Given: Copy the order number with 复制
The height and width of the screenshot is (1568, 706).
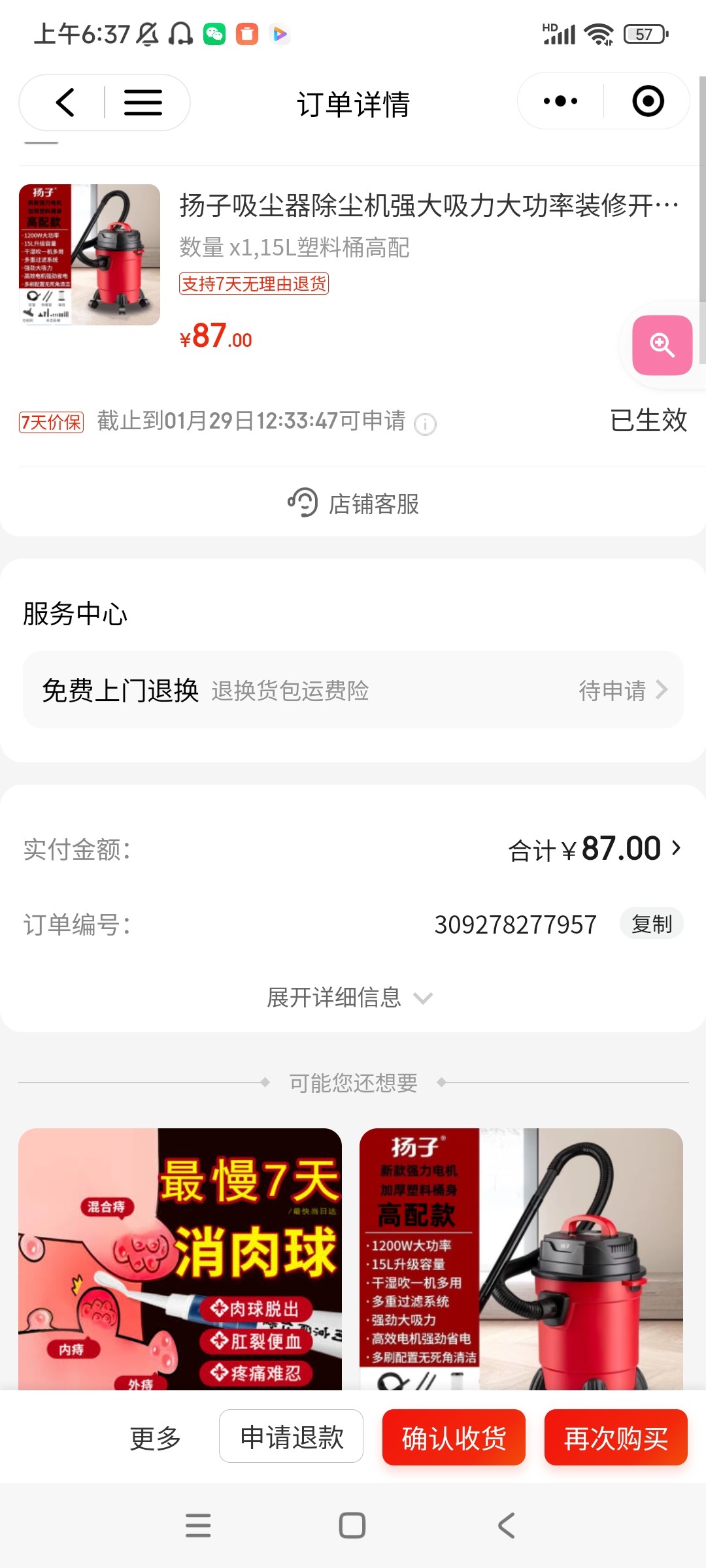Looking at the screenshot, I should (x=651, y=924).
